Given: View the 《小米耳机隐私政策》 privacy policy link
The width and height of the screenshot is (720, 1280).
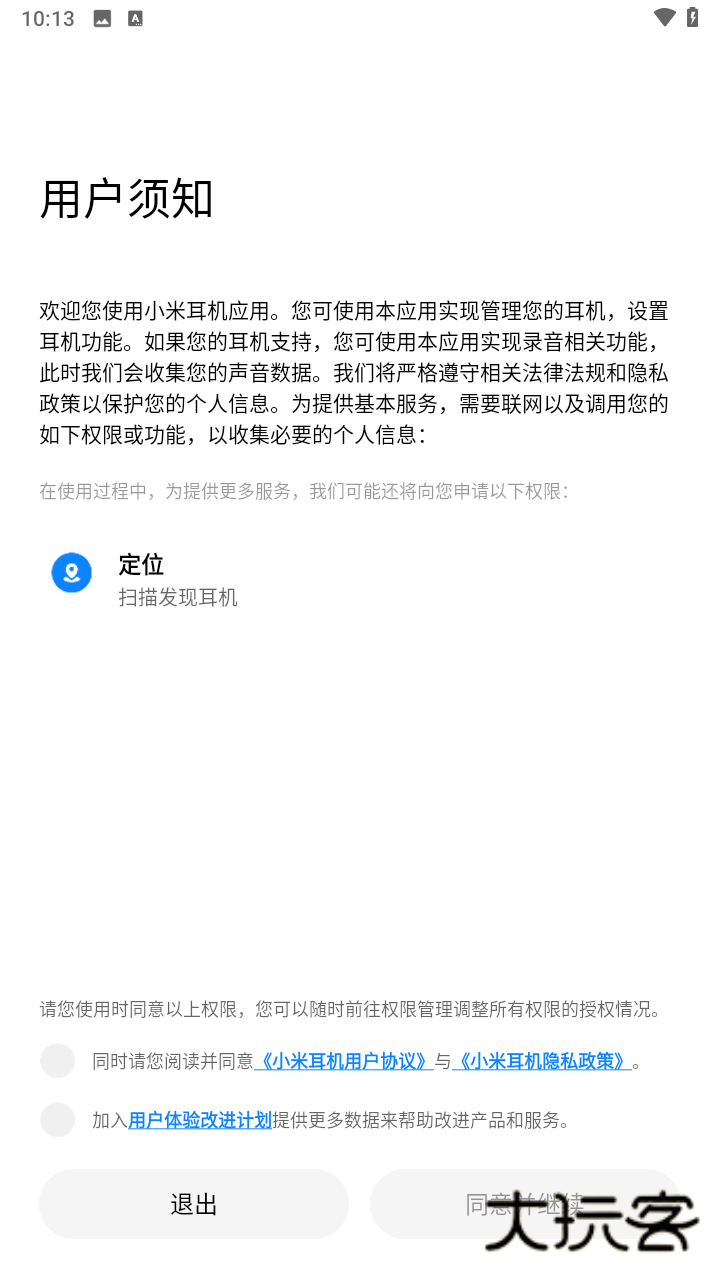Looking at the screenshot, I should 541,1060.
